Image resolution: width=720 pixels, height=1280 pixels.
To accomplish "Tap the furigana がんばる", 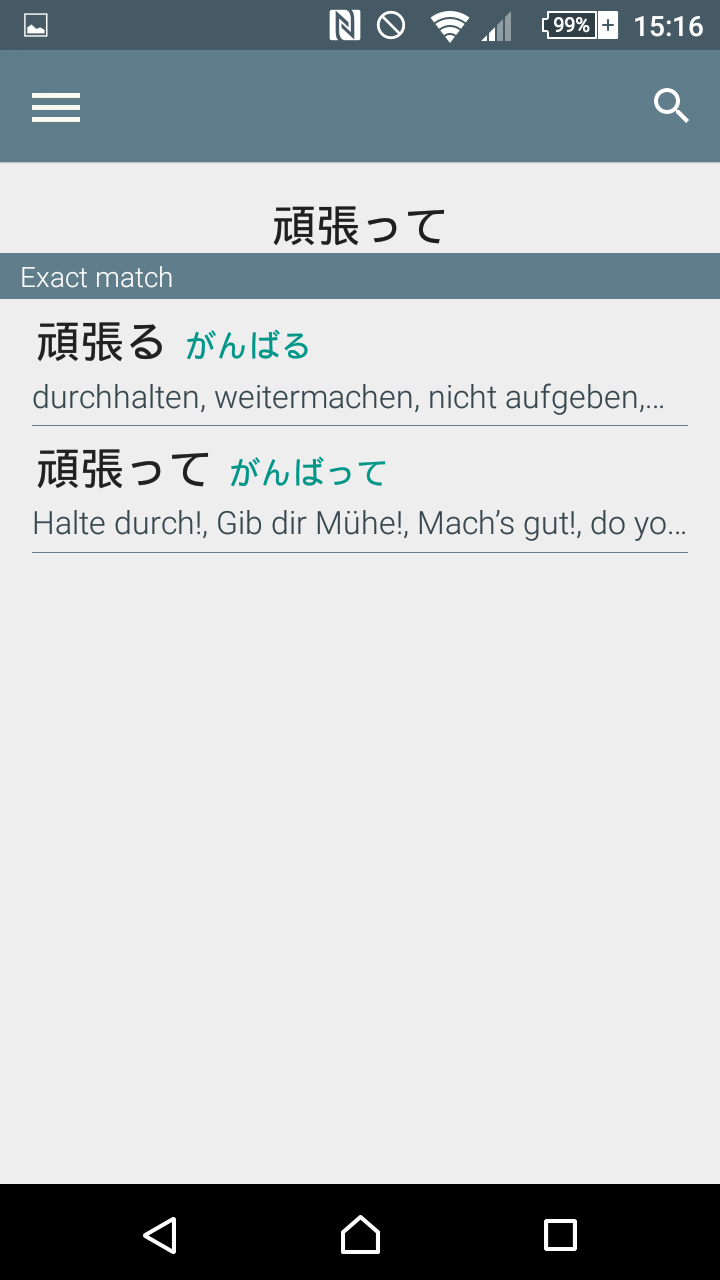I will click(247, 346).
